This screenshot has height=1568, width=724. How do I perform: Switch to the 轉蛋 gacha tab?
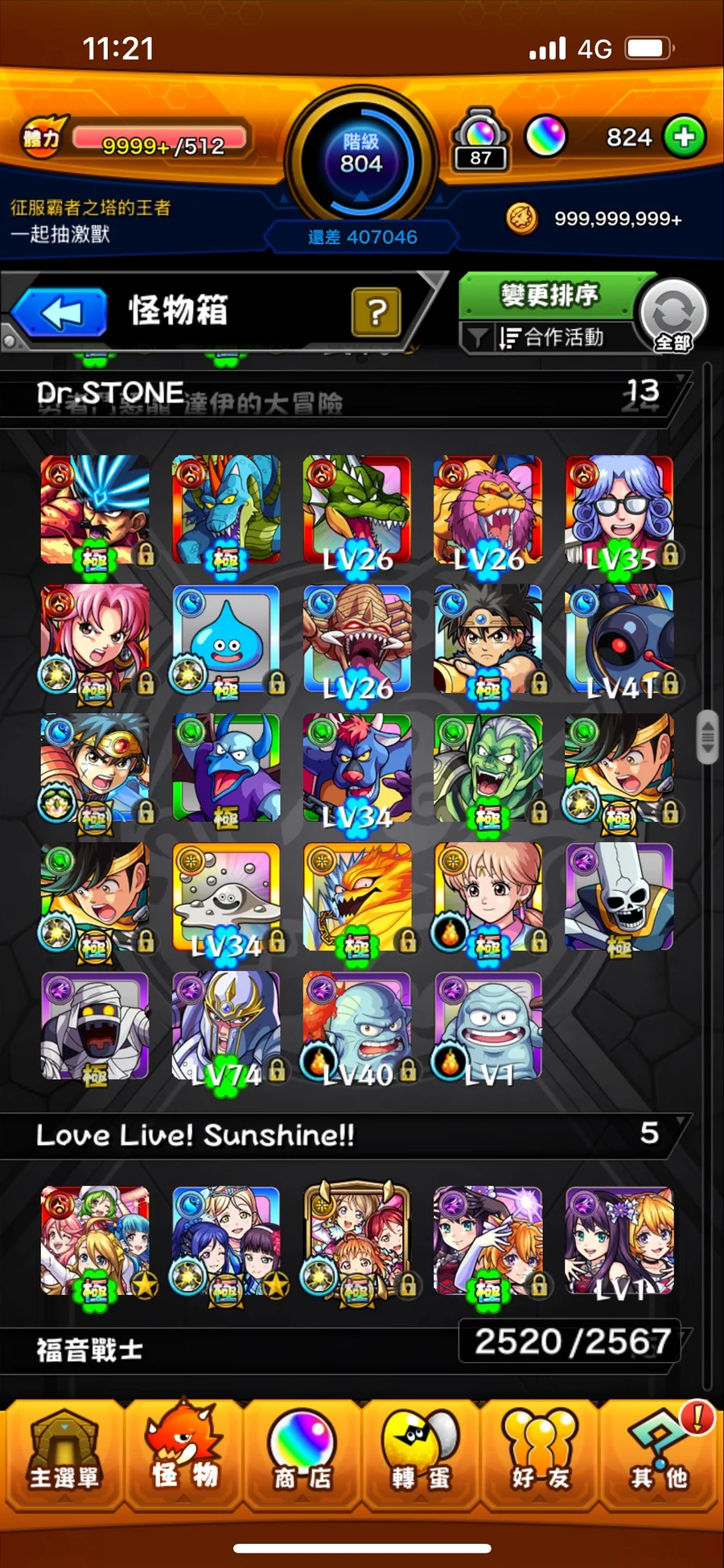(421, 1455)
